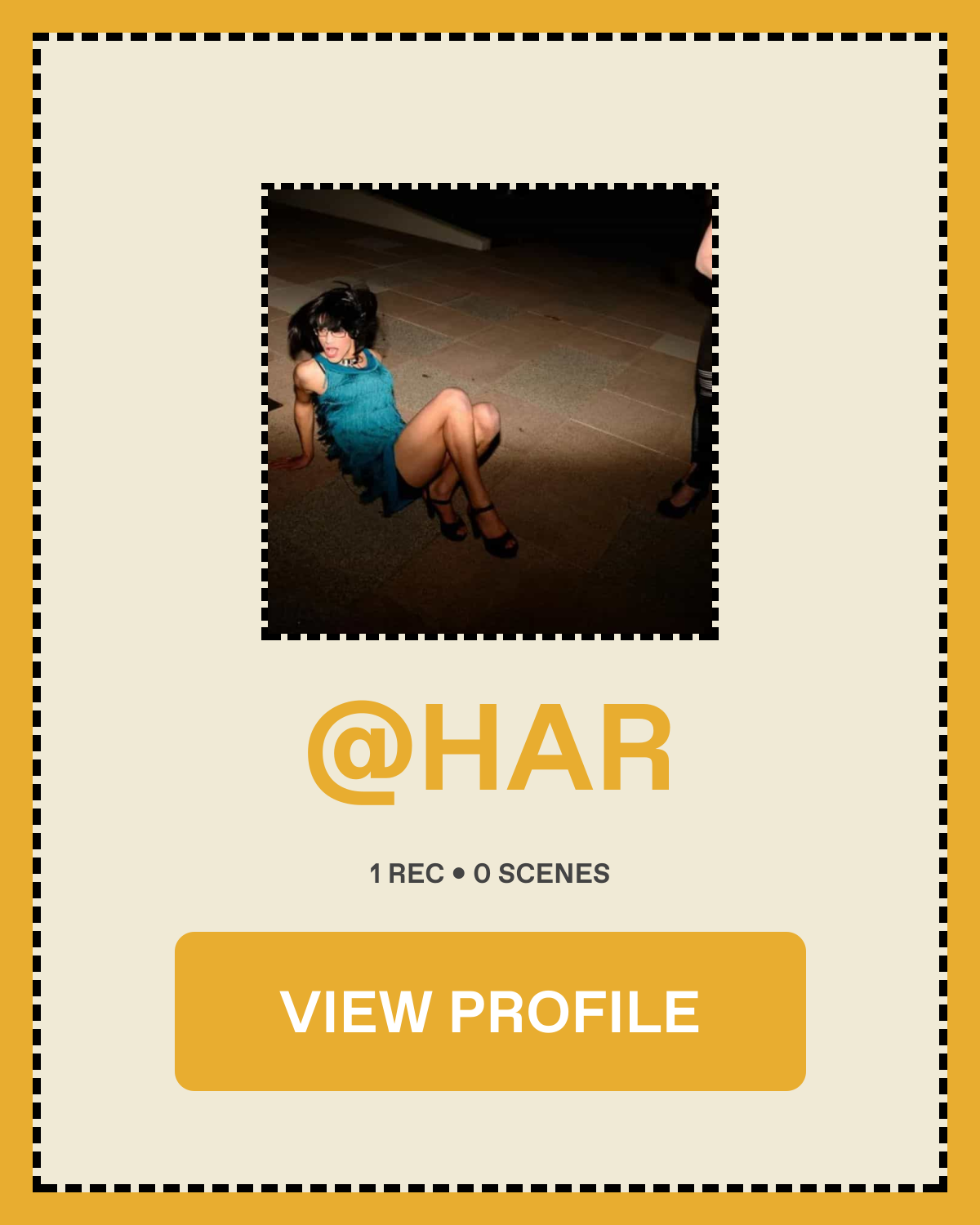The image size is (980, 1225).
Task: Open the @HAR profile photo
Action: pos(490,412)
